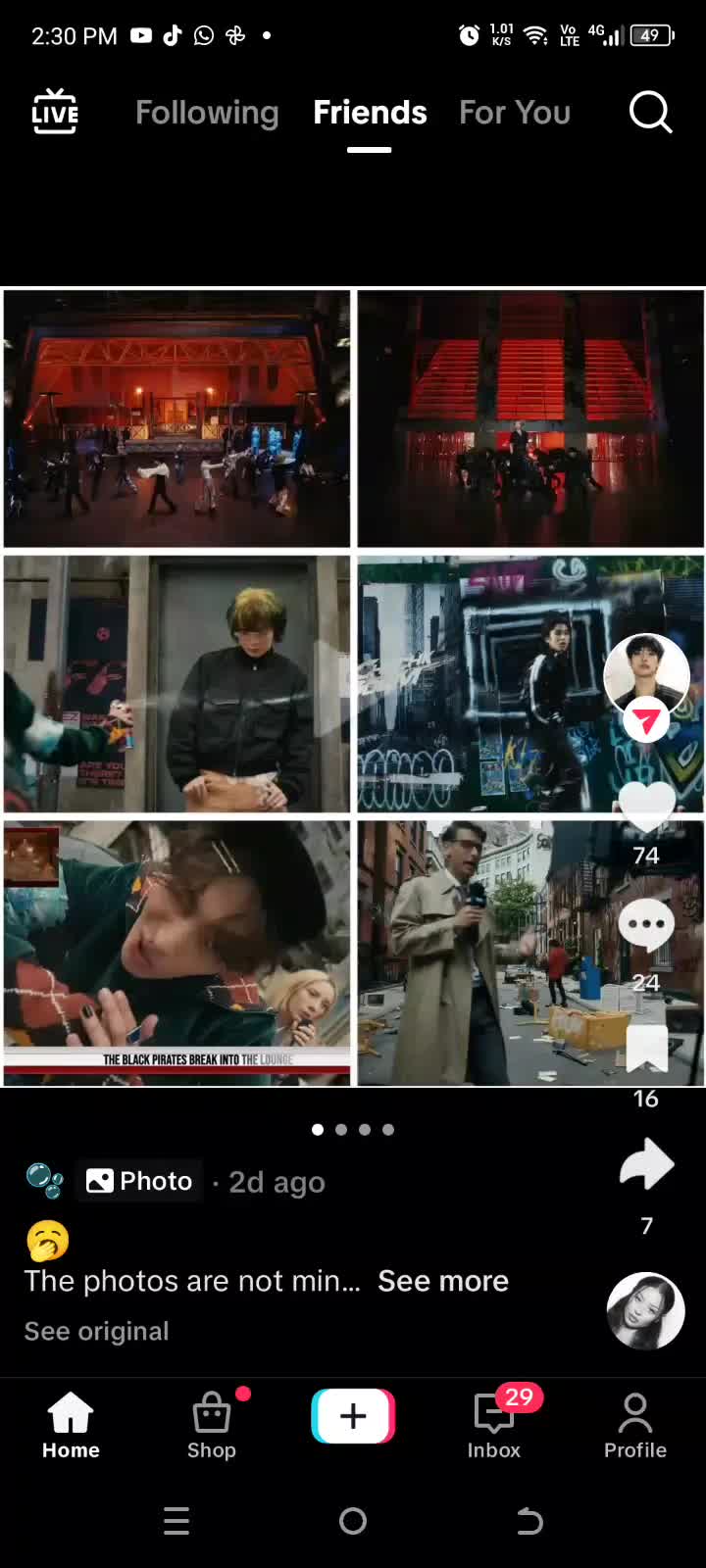Open the creator's profile picture

pyautogui.click(x=646, y=676)
